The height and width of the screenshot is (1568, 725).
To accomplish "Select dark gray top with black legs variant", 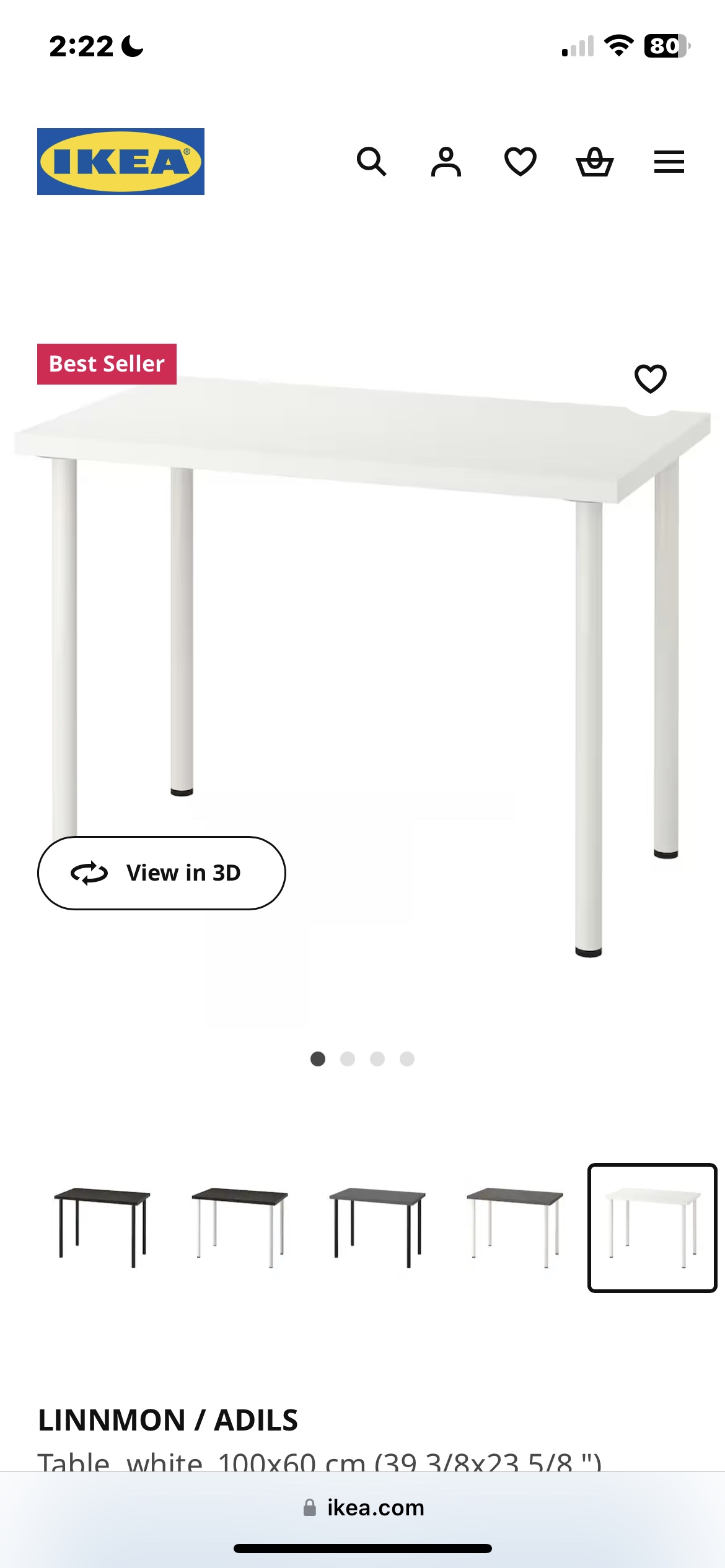I will (377, 1227).
